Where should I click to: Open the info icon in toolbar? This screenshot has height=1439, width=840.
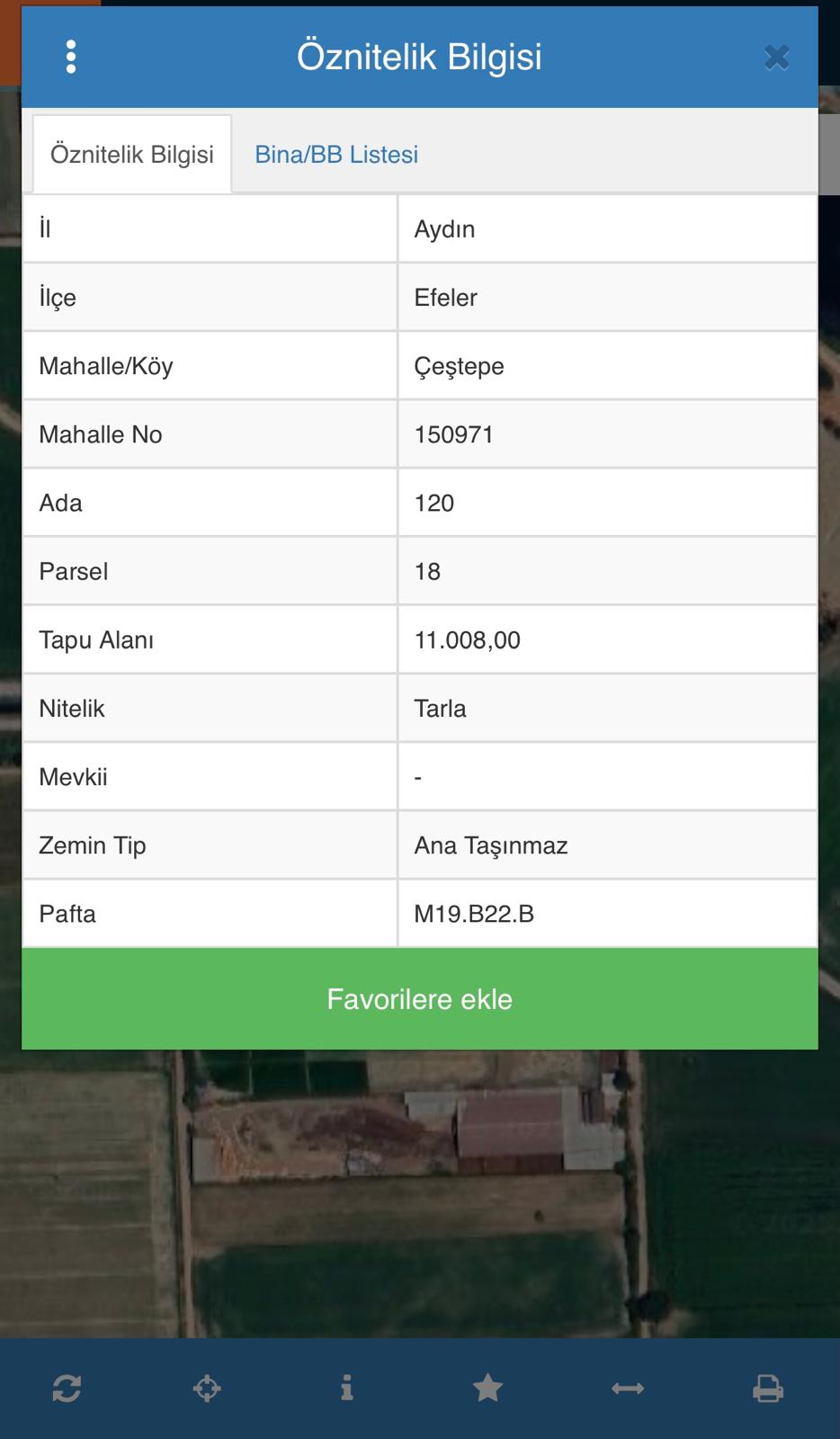(x=347, y=1388)
